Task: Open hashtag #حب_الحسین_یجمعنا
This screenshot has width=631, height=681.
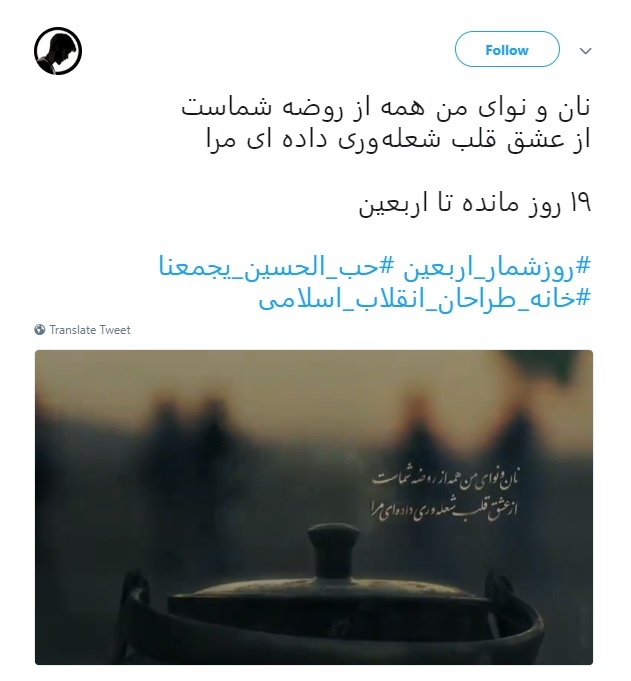Action: (277, 267)
